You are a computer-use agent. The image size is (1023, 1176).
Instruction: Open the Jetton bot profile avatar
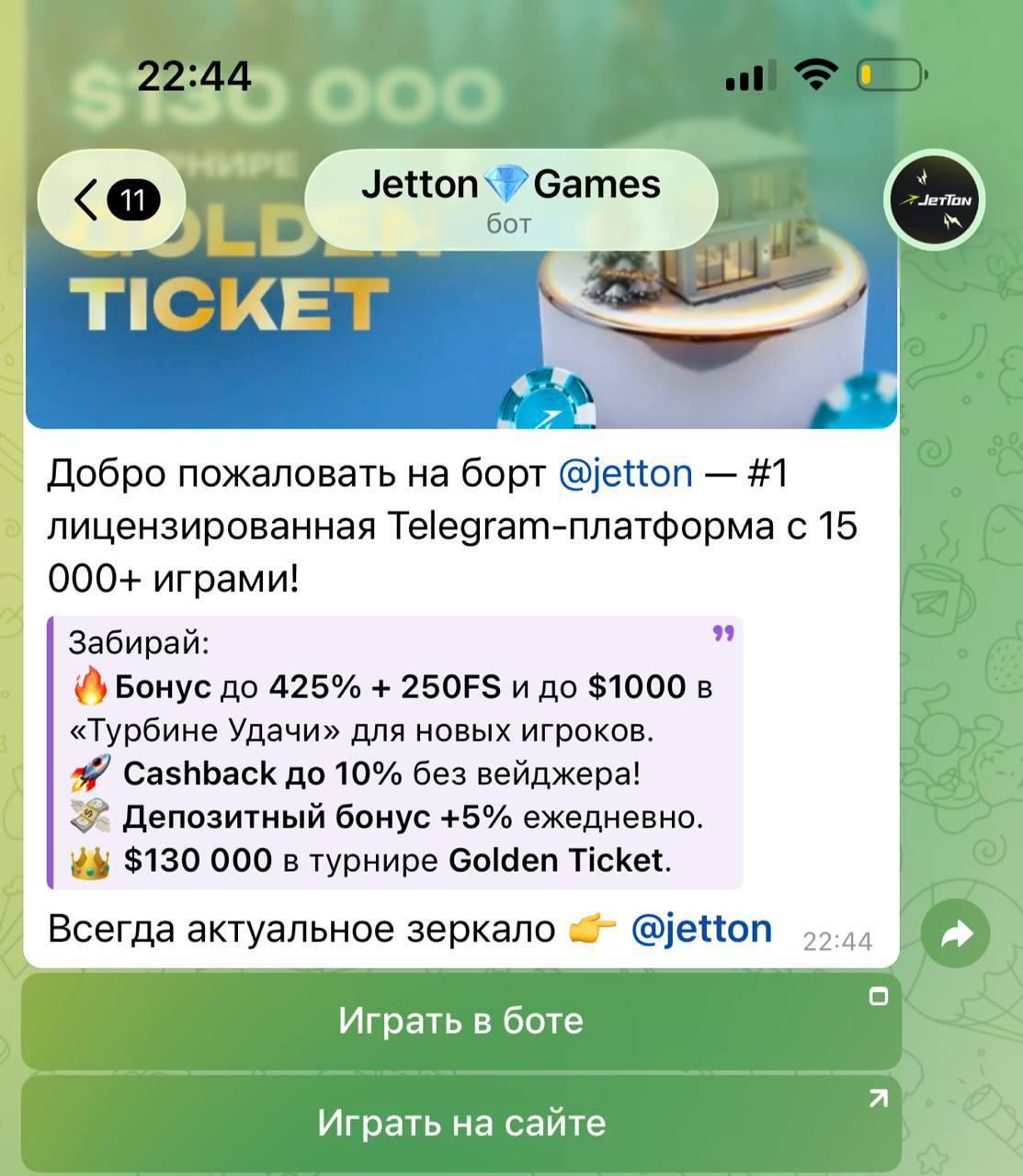coord(935,199)
